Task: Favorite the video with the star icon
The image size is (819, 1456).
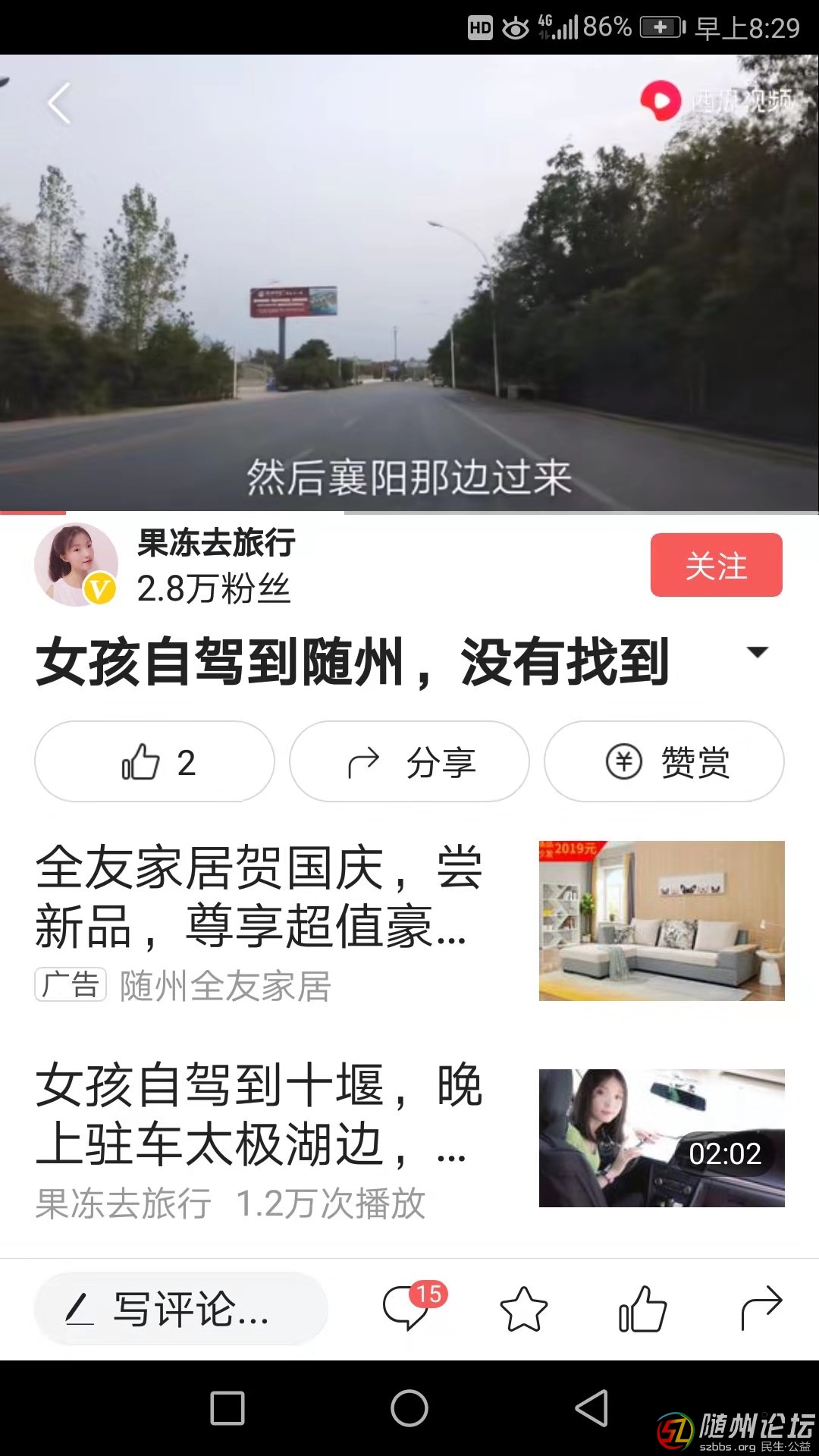Action: point(524,1310)
